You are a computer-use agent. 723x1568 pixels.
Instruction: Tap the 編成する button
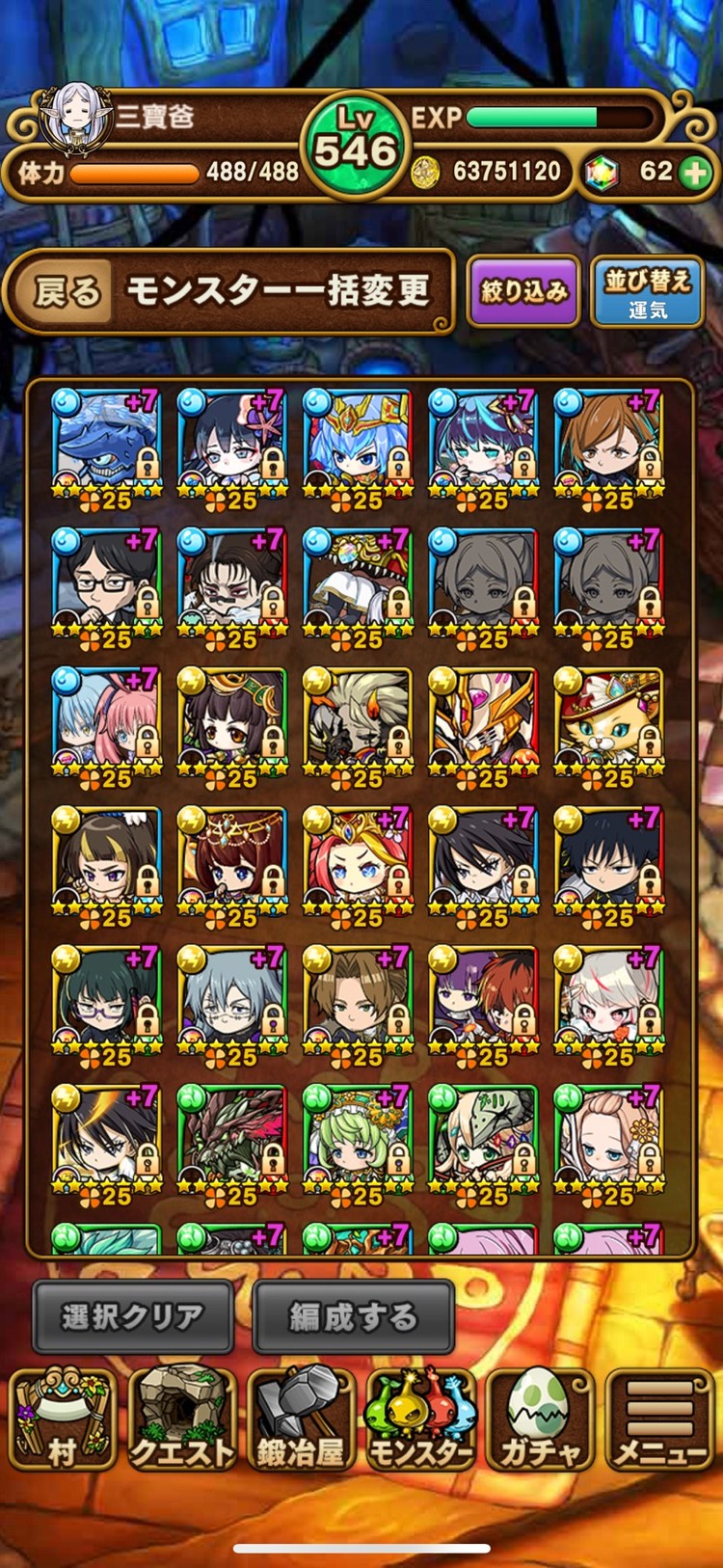tap(353, 1316)
